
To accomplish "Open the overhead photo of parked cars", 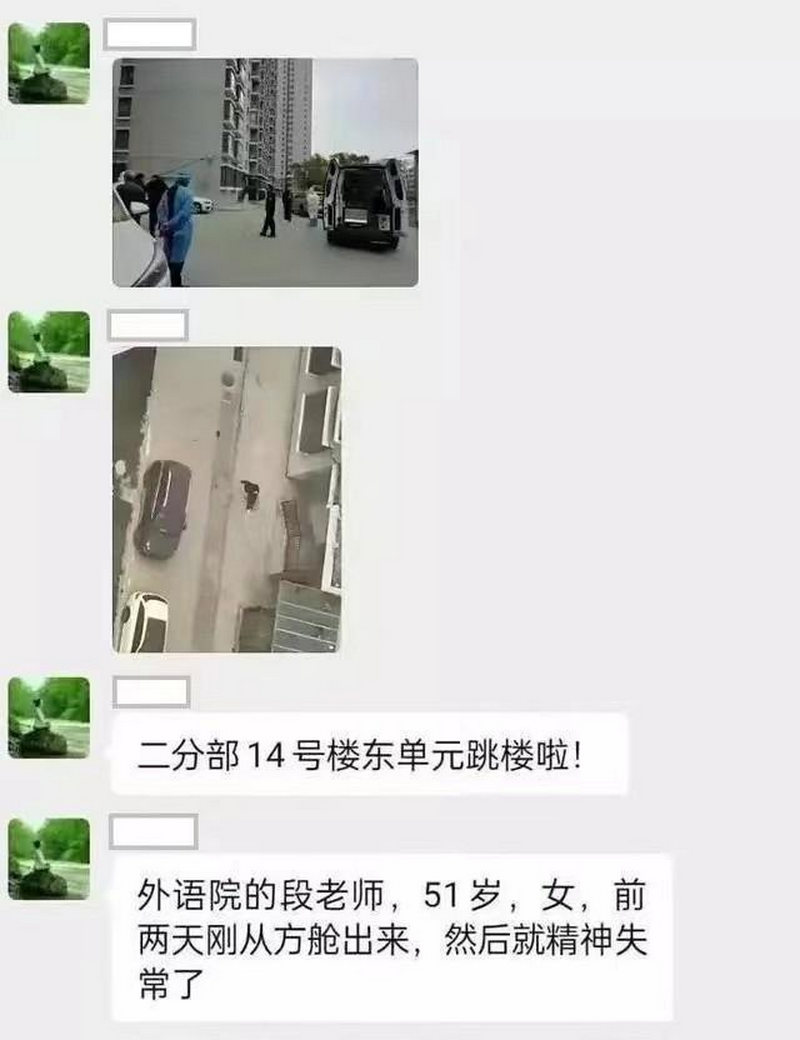I will click(227, 499).
